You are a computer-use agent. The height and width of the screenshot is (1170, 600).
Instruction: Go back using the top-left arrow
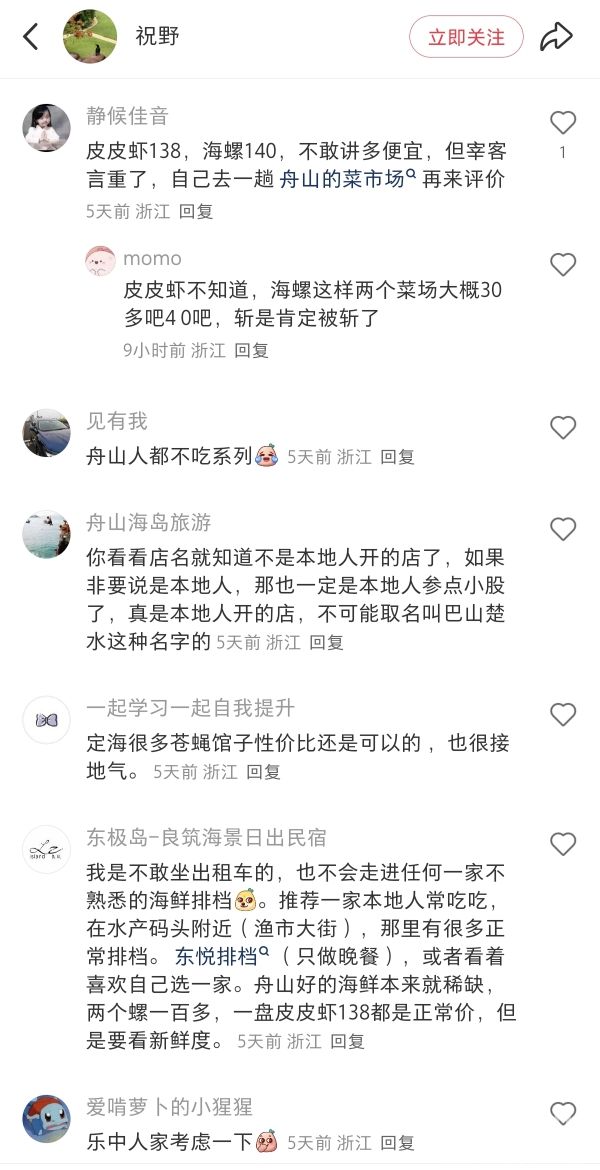point(31,36)
